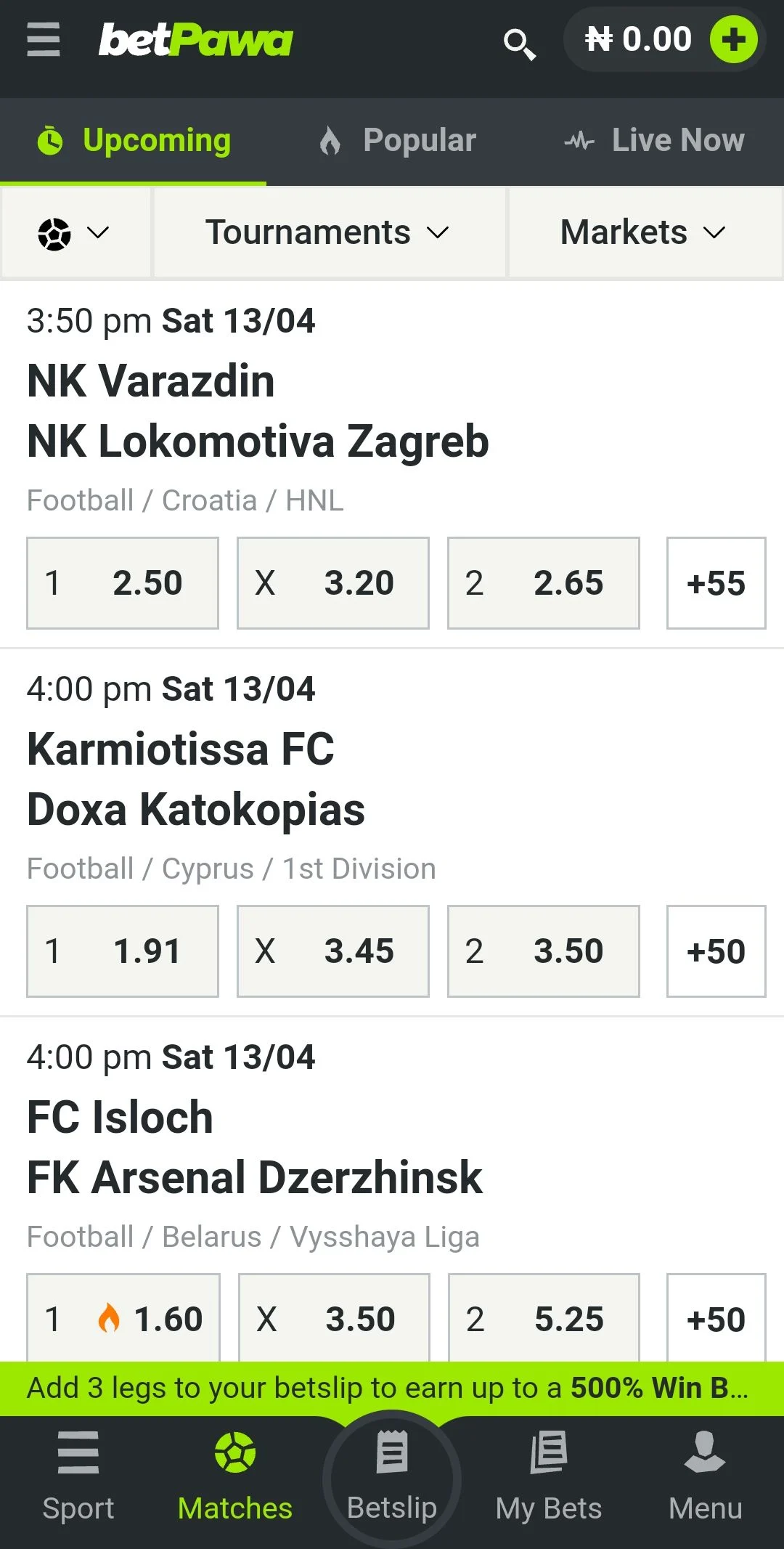The image size is (784, 1549).
Task: Open +50 markets for Karmiotissa match
Action: pos(716,951)
